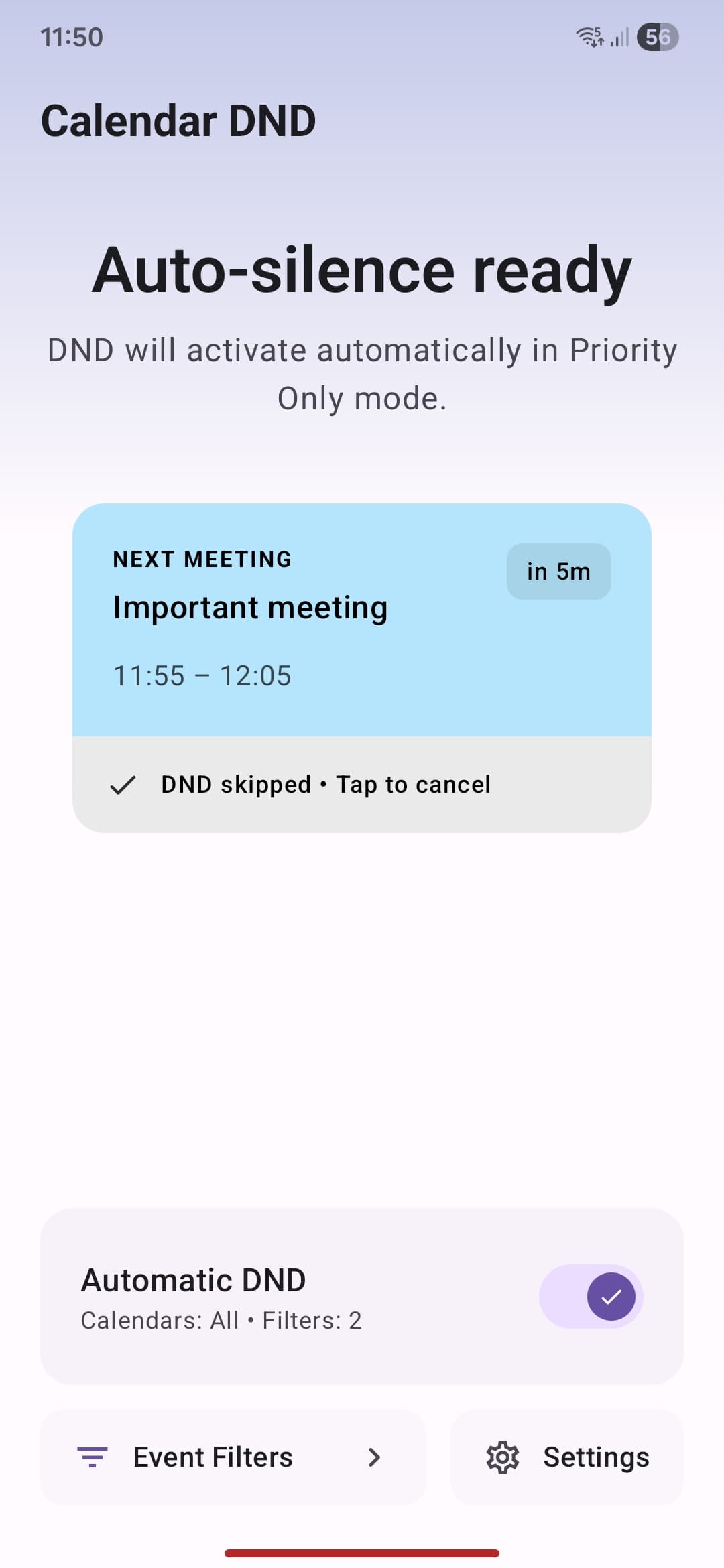Open Settings

[595, 1456]
